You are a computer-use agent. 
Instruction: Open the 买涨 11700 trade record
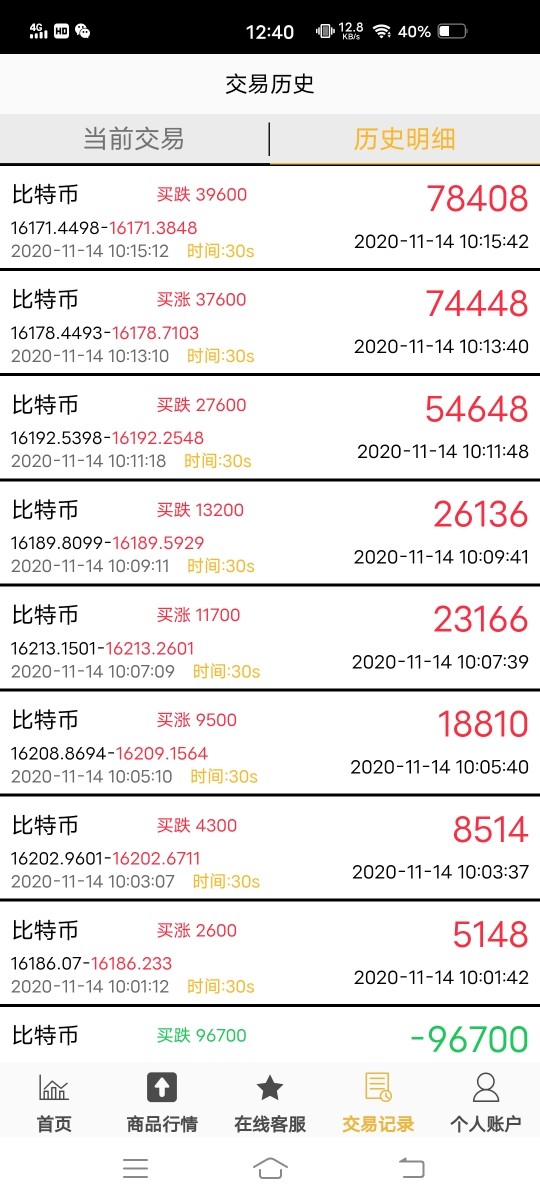coord(270,637)
